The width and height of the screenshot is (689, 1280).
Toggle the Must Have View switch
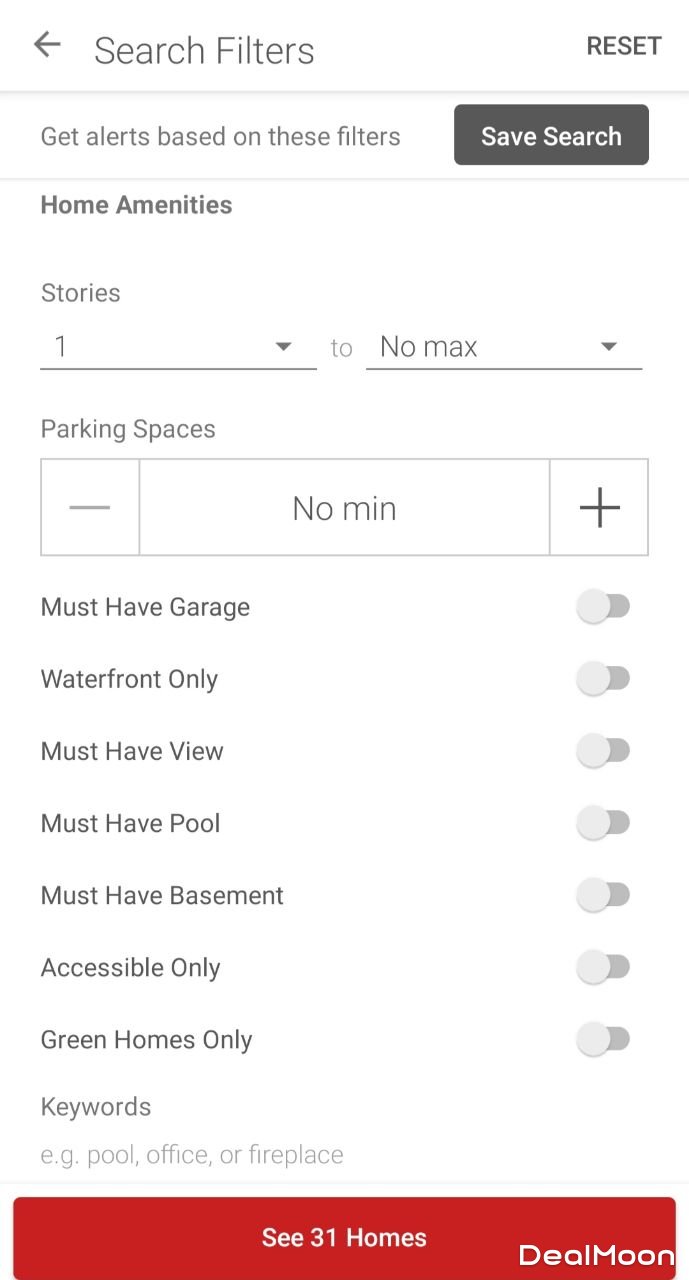tap(603, 751)
